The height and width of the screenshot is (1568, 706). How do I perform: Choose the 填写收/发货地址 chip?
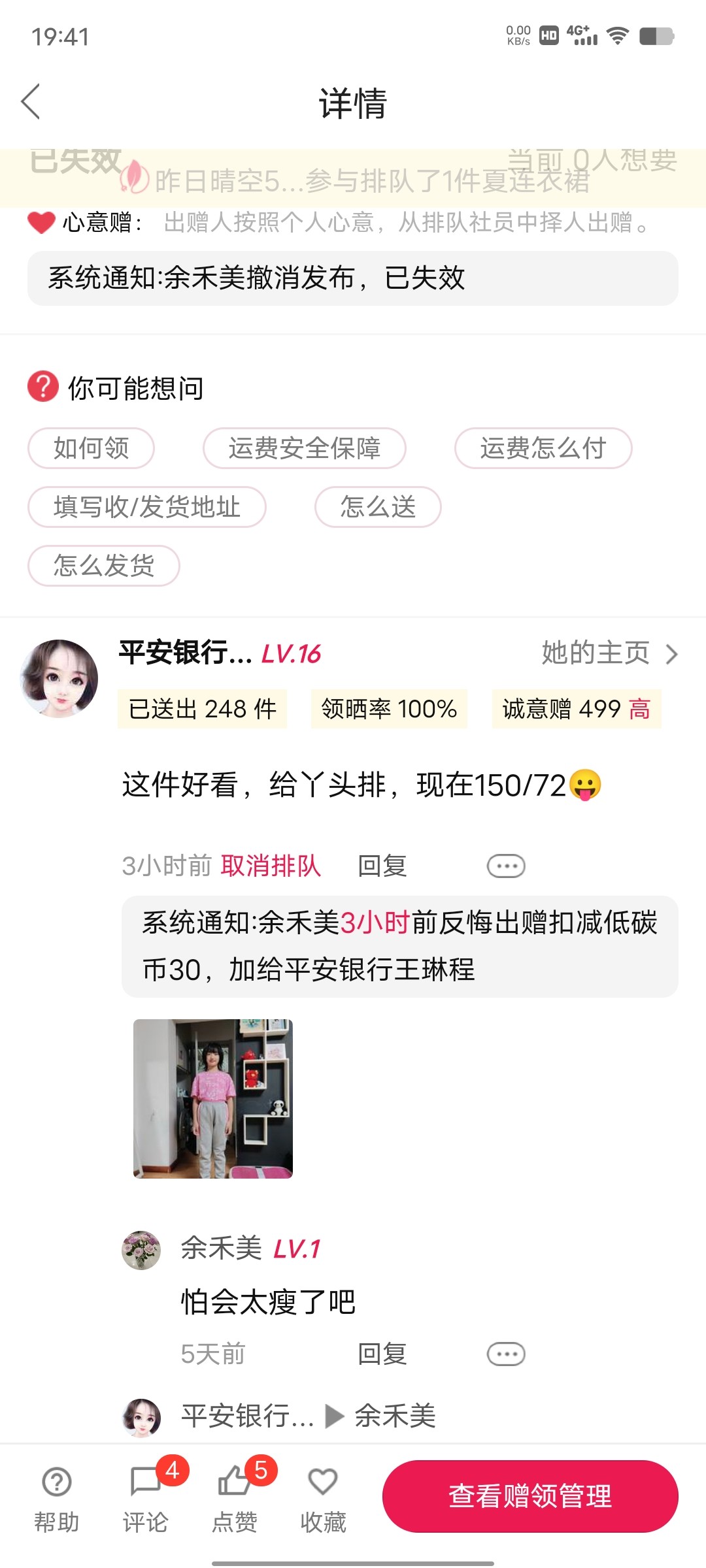tap(146, 507)
